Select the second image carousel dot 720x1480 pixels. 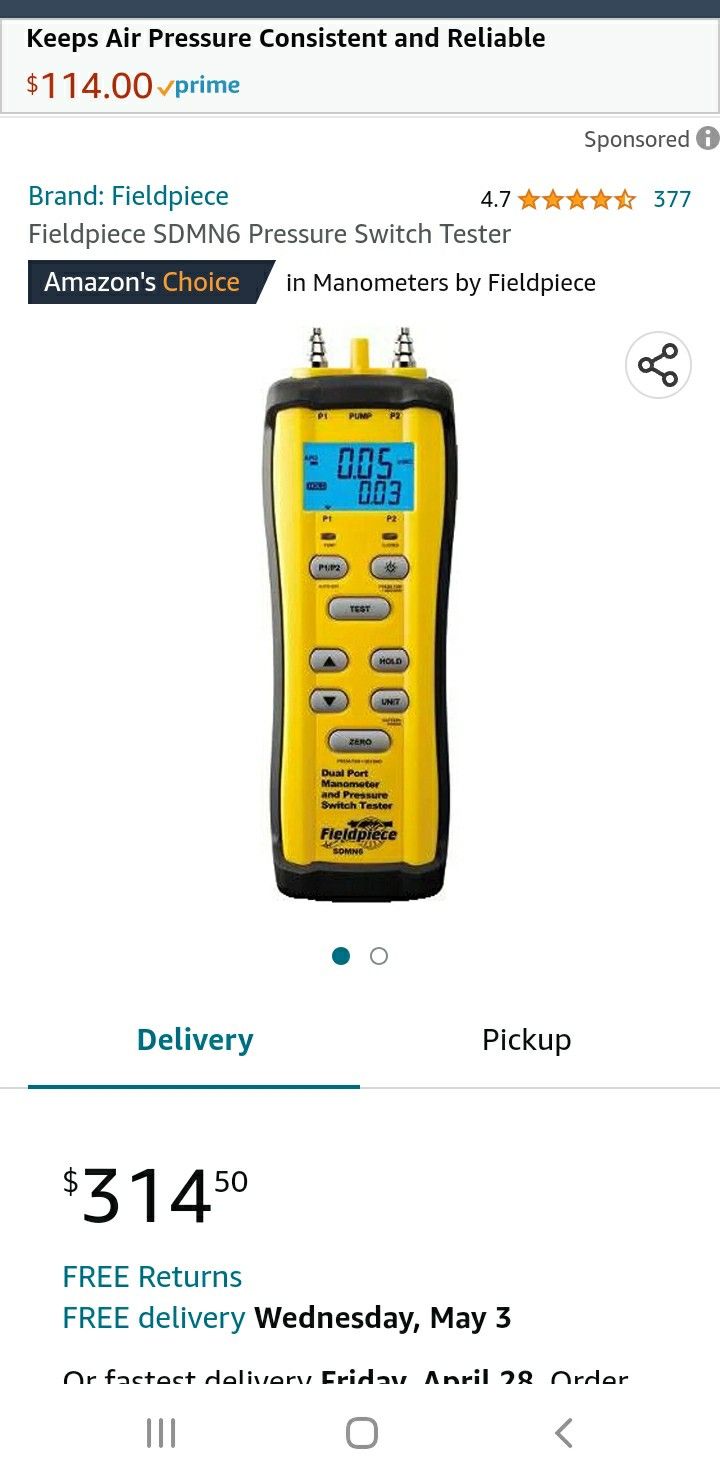[379, 956]
